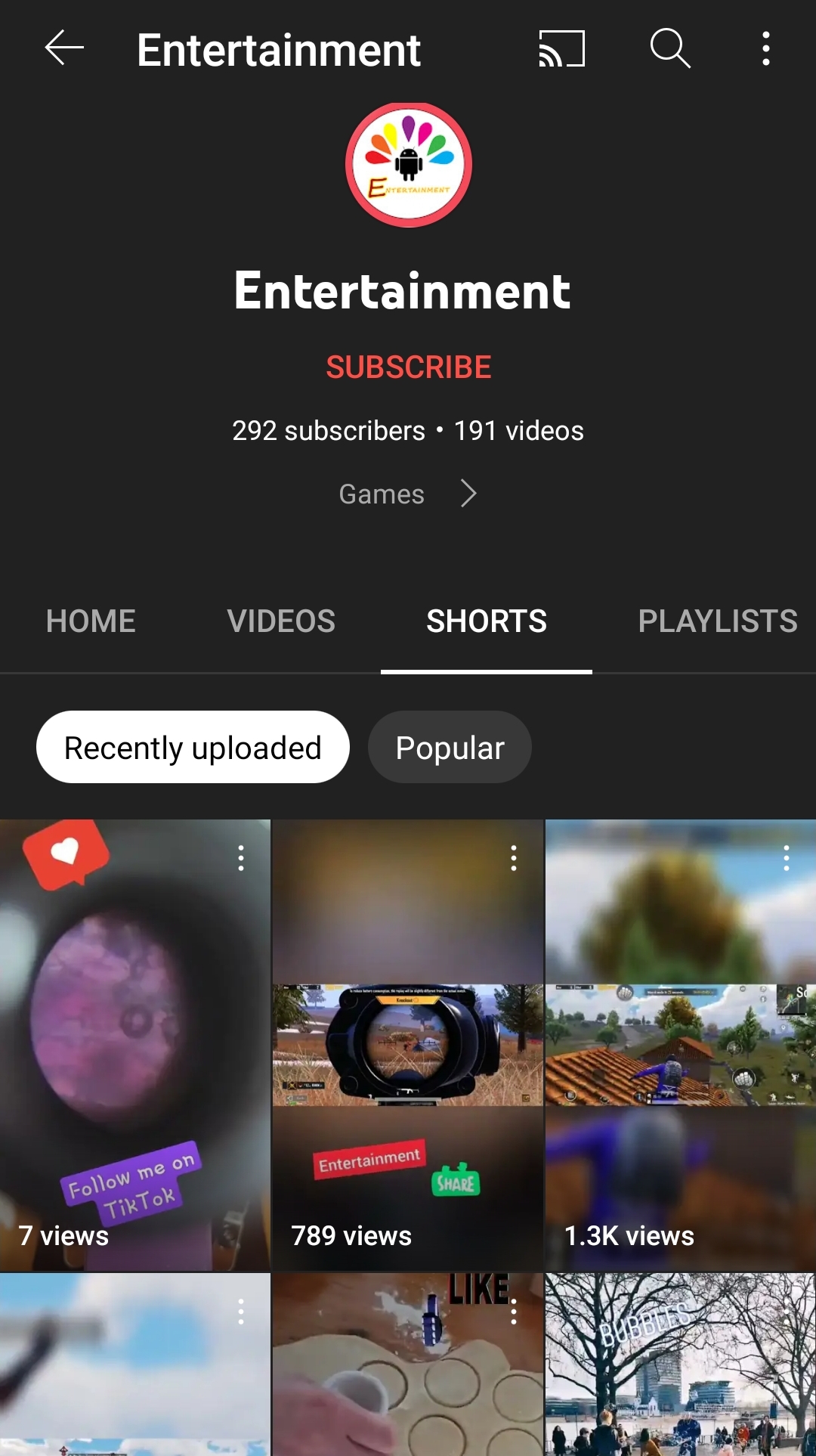The width and height of the screenshot is (816, 1456).
Task: Select the SHORTS tab
Action: click(x=487, y=621)
